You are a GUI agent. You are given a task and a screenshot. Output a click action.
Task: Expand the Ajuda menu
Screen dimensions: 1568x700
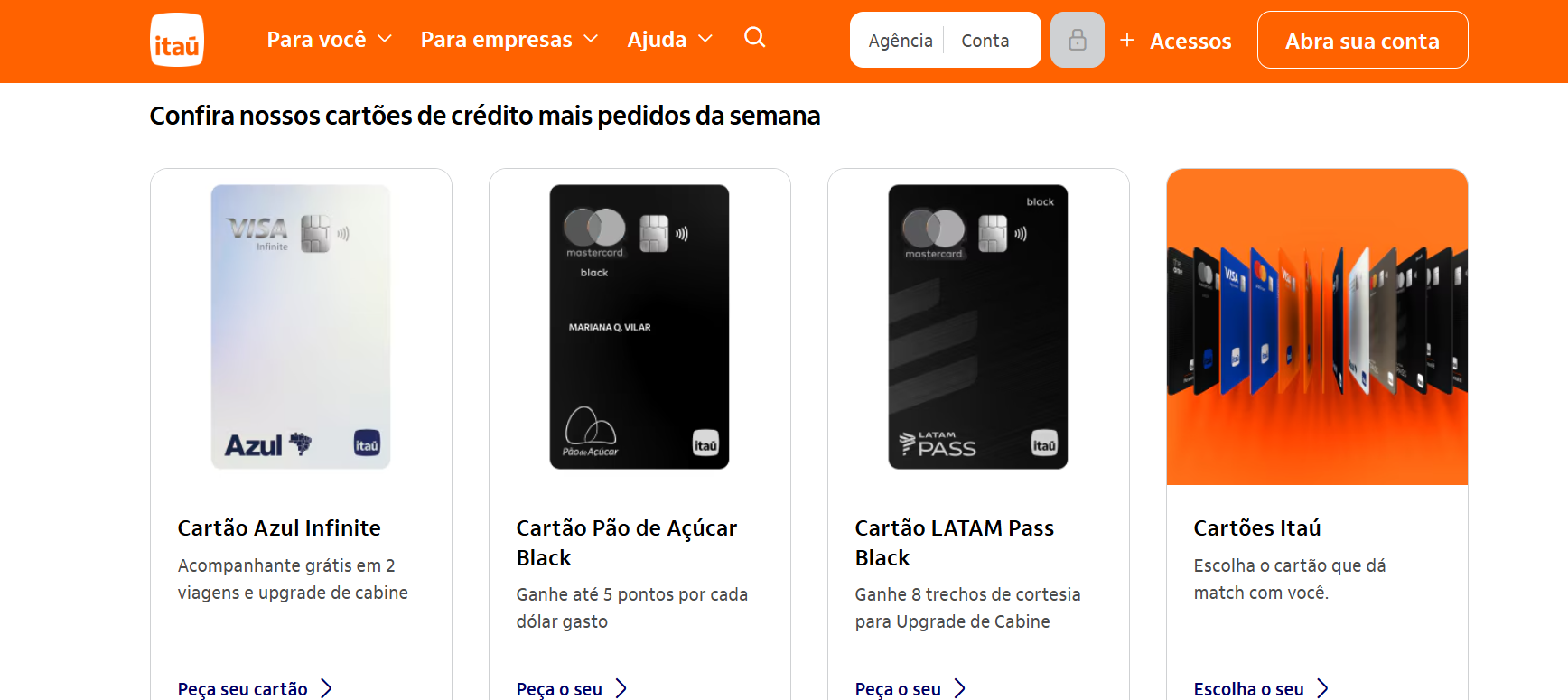[669, 40]
